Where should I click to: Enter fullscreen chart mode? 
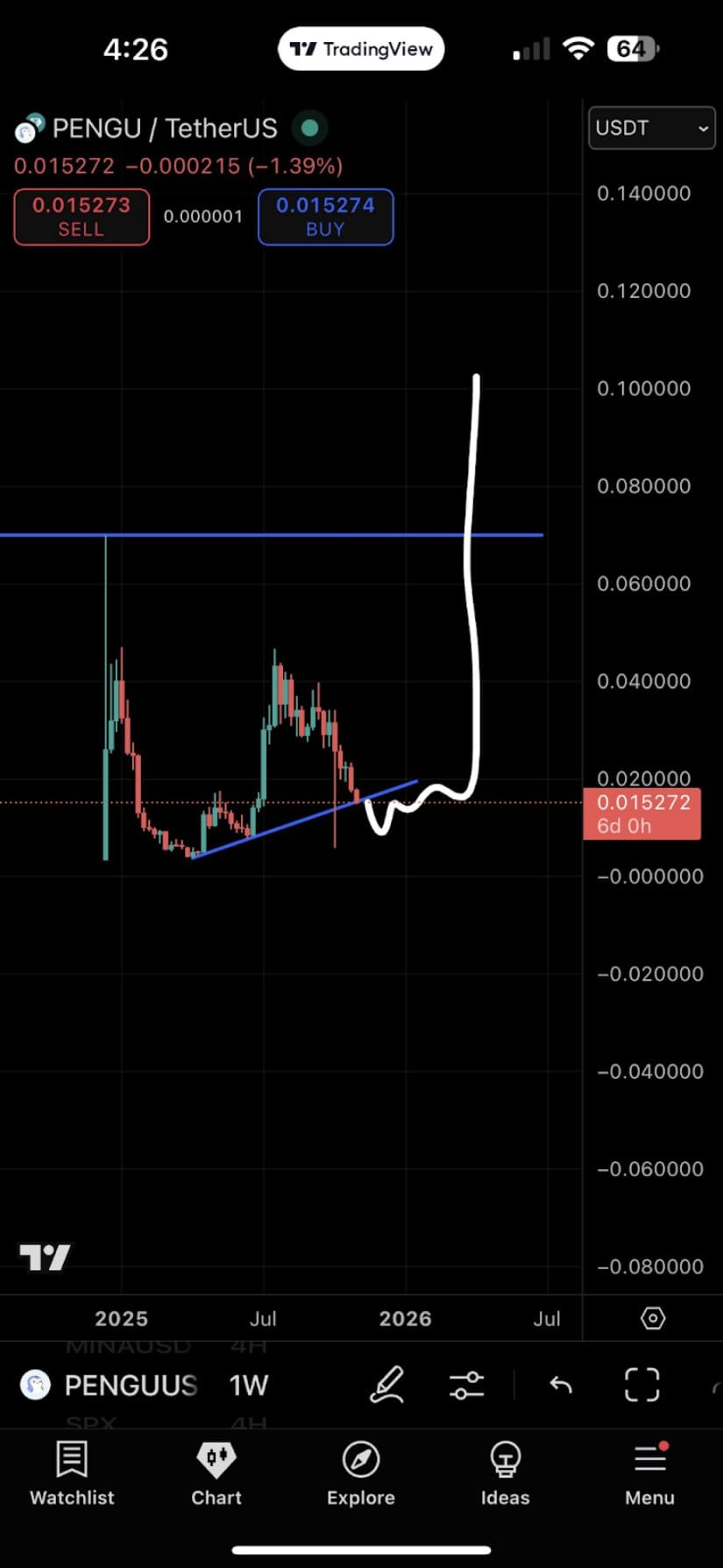pos(641,1386)
